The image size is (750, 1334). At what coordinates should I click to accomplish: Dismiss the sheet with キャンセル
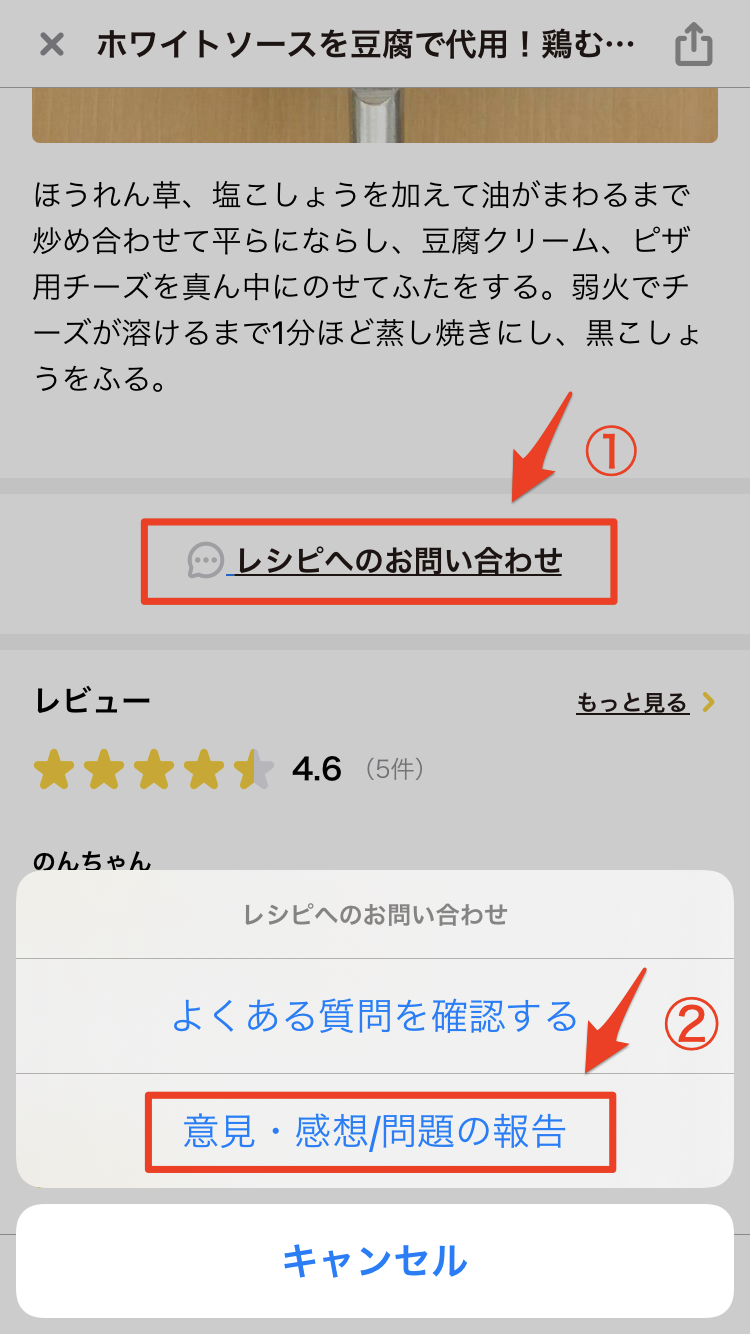pyautogui.click(x=374, y=1261)
